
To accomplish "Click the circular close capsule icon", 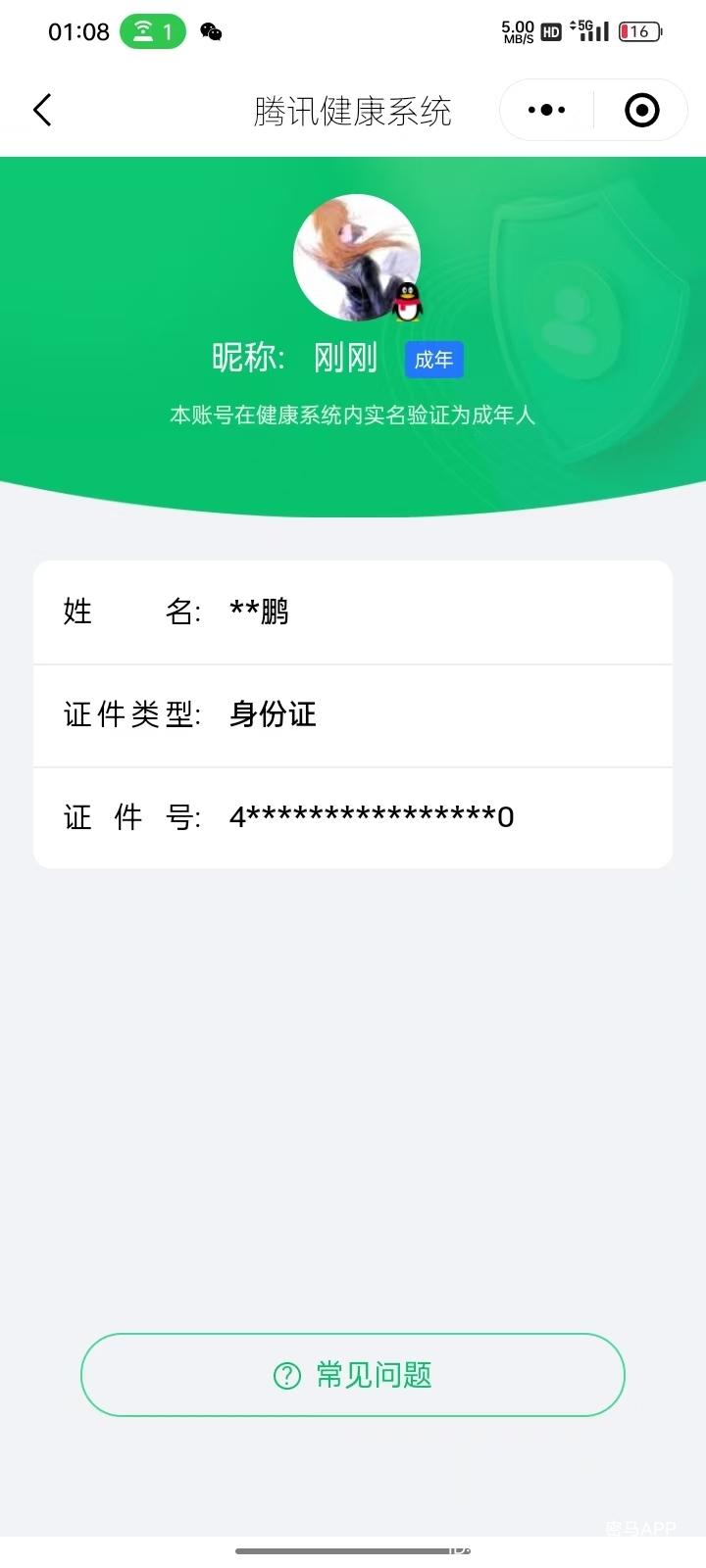I will click(642, 110).
